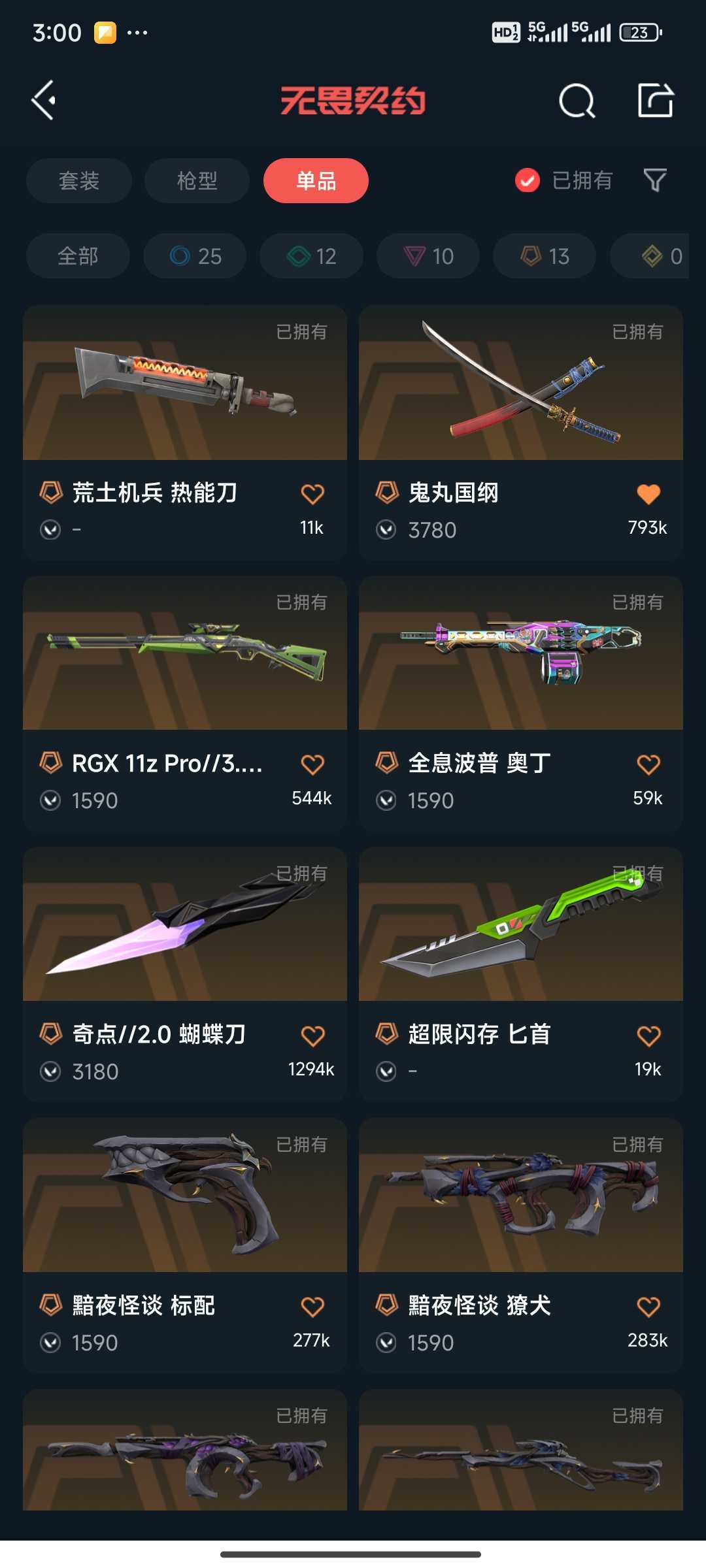Switch to the 套装 tab
Screen dimensions: 706x1568
pos(78,181)
